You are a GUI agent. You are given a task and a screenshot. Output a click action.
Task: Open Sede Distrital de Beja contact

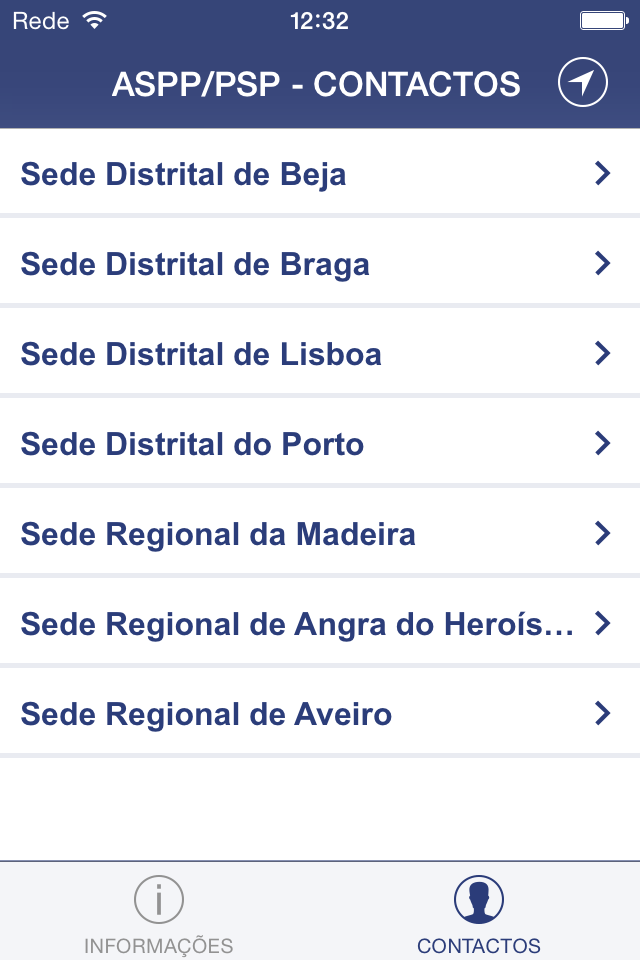(320, 174)
